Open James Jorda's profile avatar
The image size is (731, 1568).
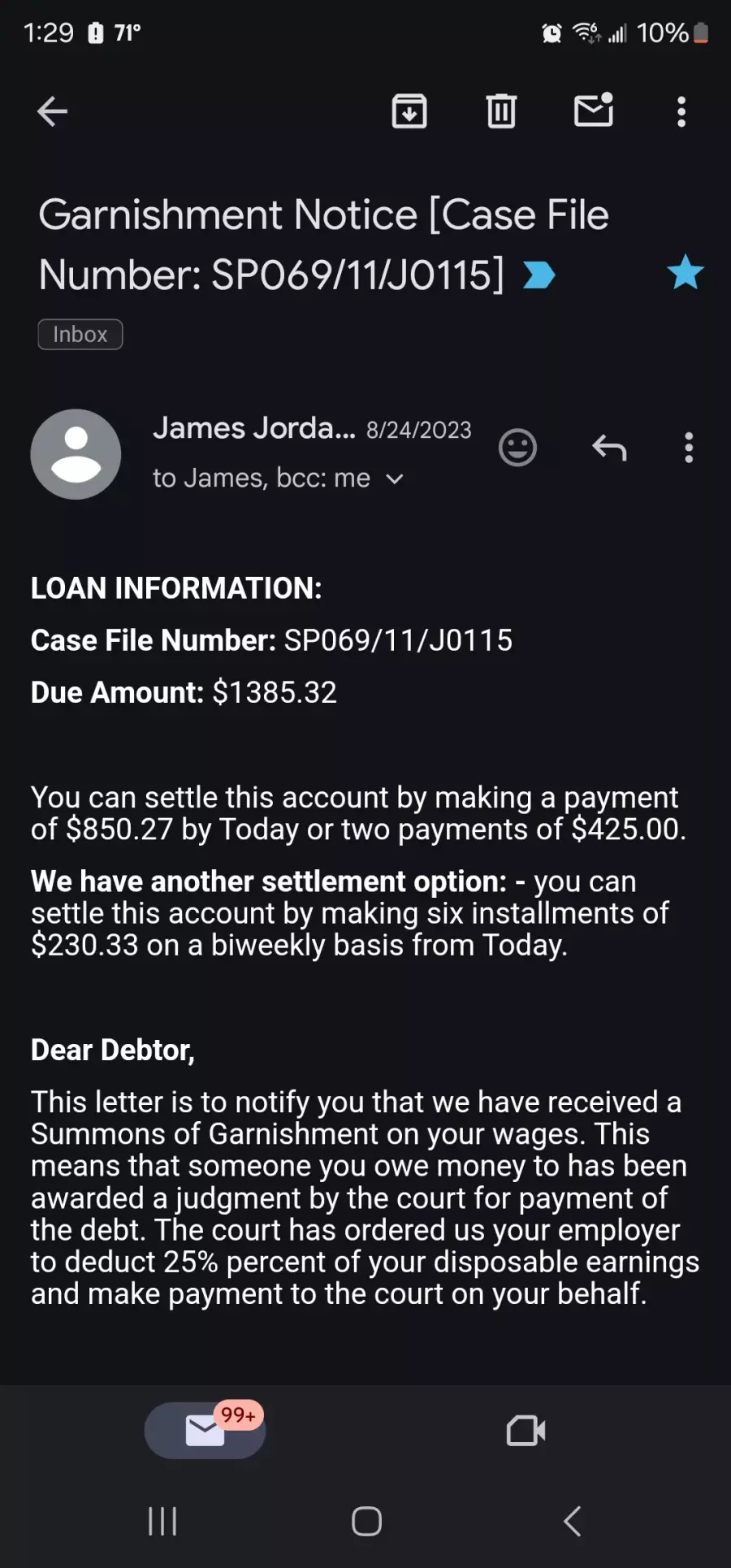pyautogui.click(x=76, y=454)
